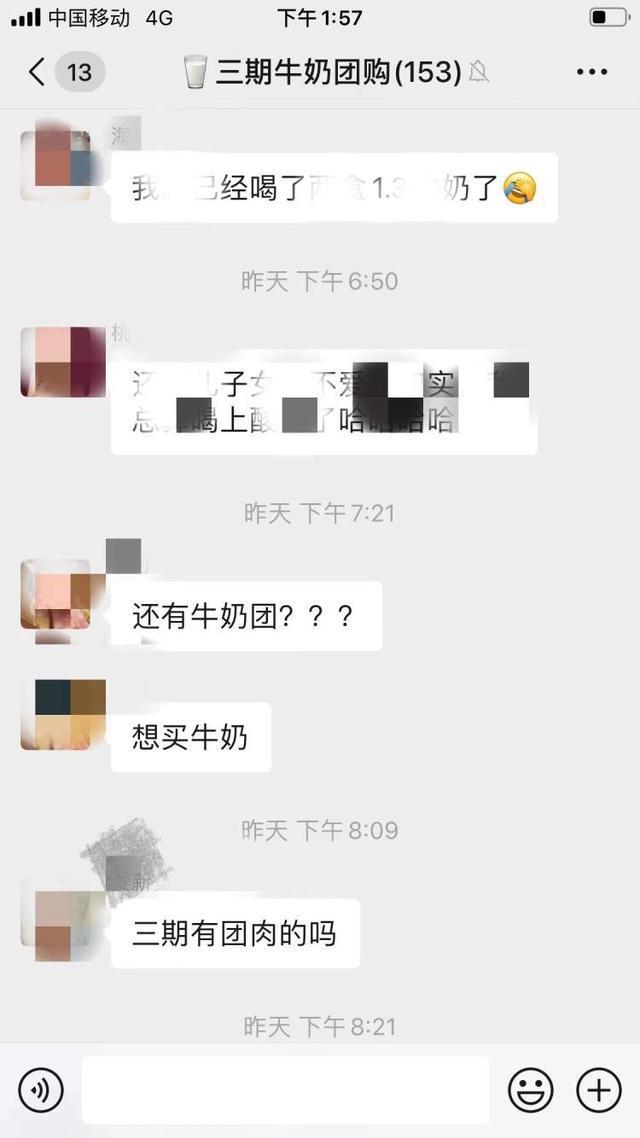Viewport: 640px width, 1138px height.
Task: Open the group chat overflow menu
Action: (x=592, y=72)
